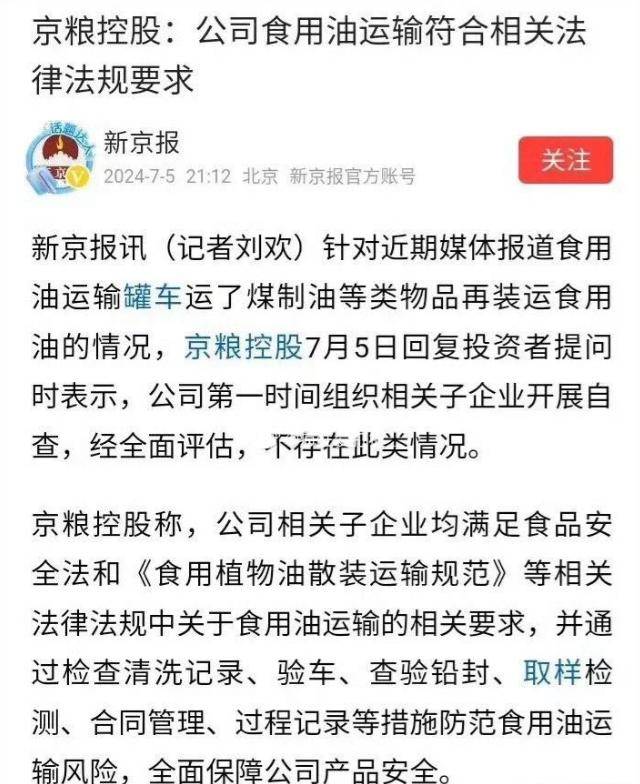Follow the 新京报 account with 关注
Image resolution: width=640 pixels, height=784 pixels.
(565, 161)
